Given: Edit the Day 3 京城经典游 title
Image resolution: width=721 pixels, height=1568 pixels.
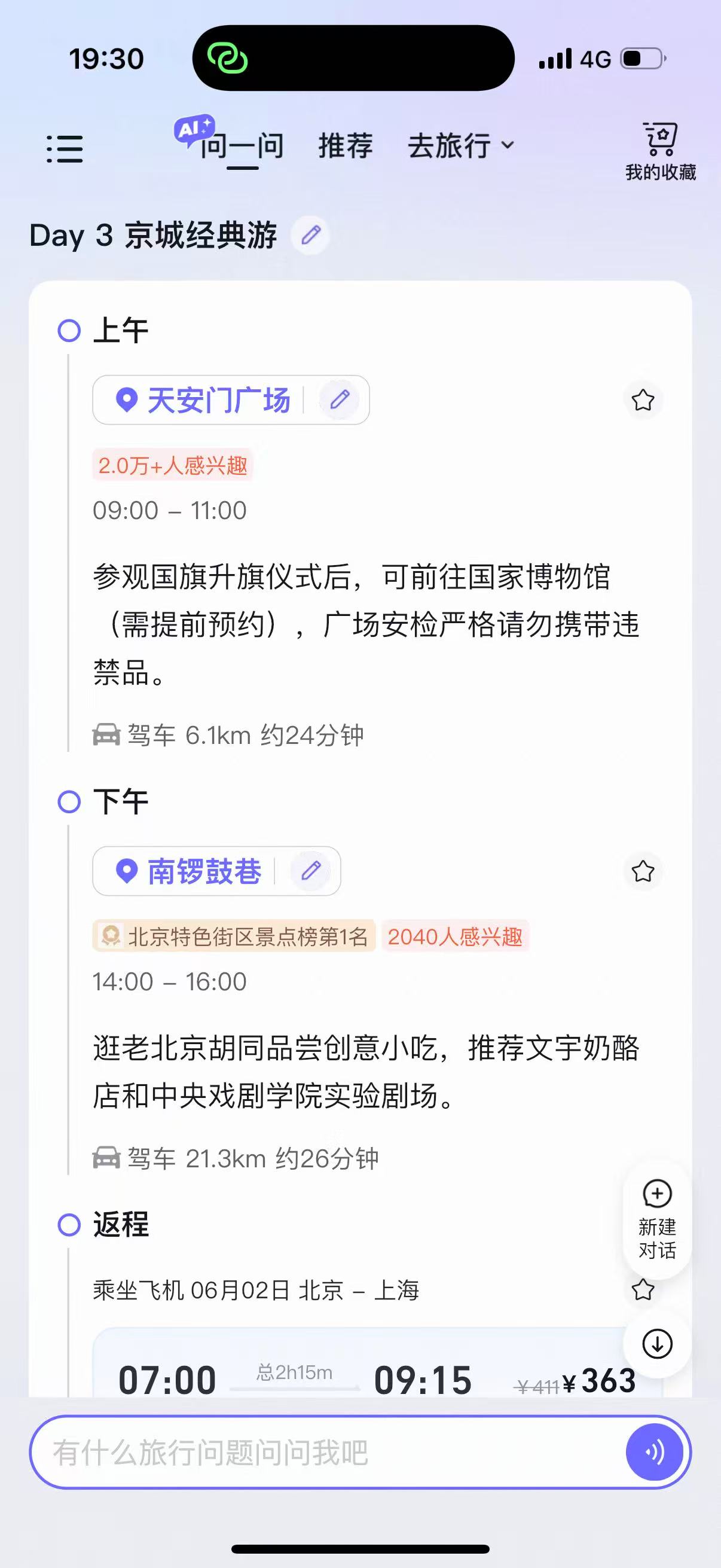Looking at the screenshot, I should pyautogui.click(x=311, y=234).
